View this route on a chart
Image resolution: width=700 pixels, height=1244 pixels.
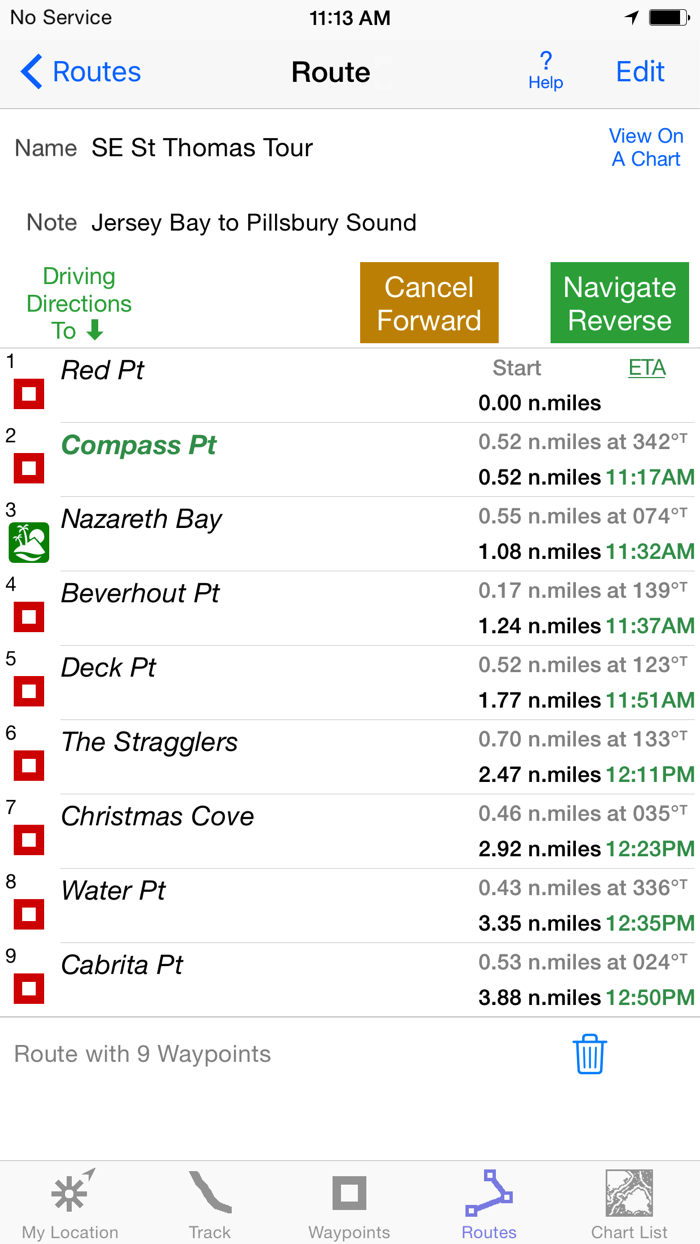(646, 147)
